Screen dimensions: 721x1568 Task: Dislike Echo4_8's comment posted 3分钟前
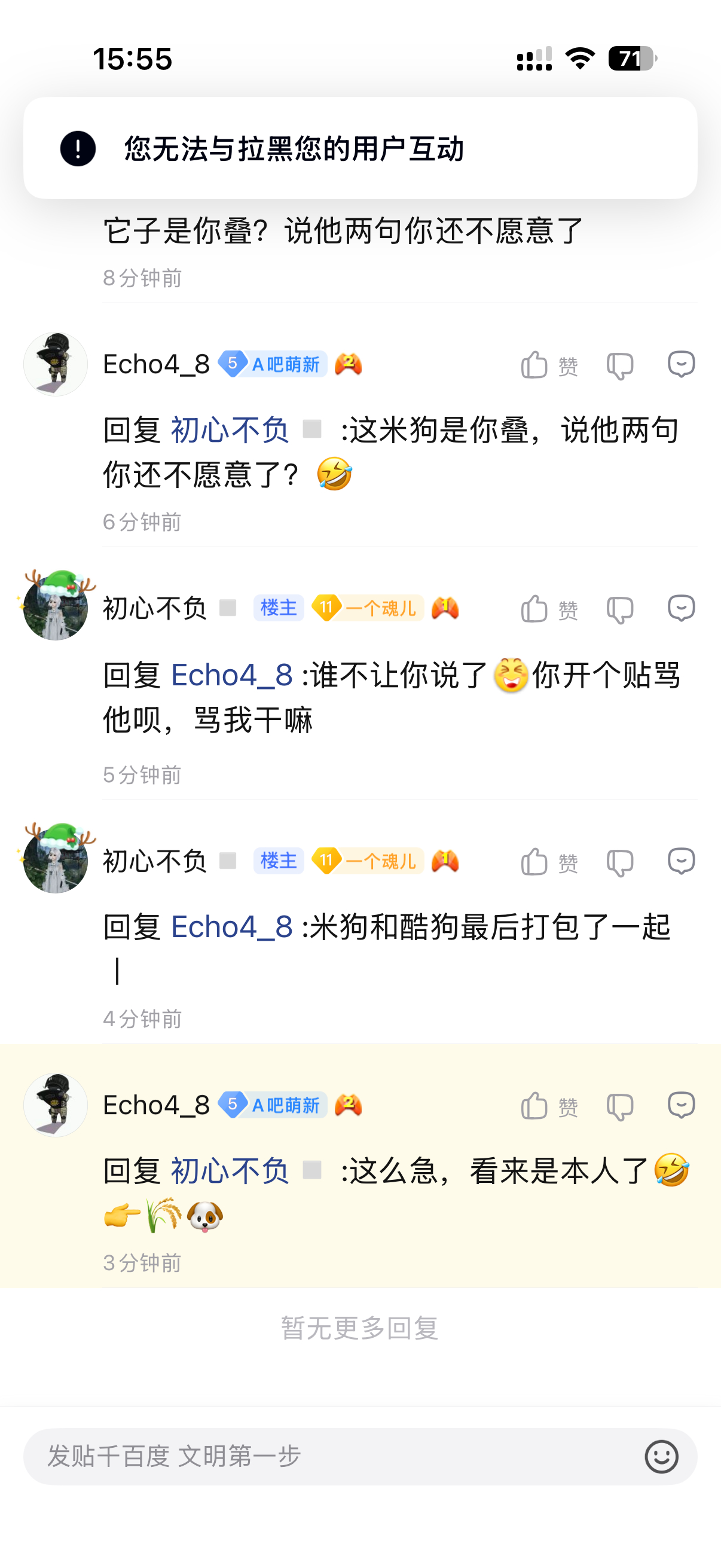[x=620, y=1105]
